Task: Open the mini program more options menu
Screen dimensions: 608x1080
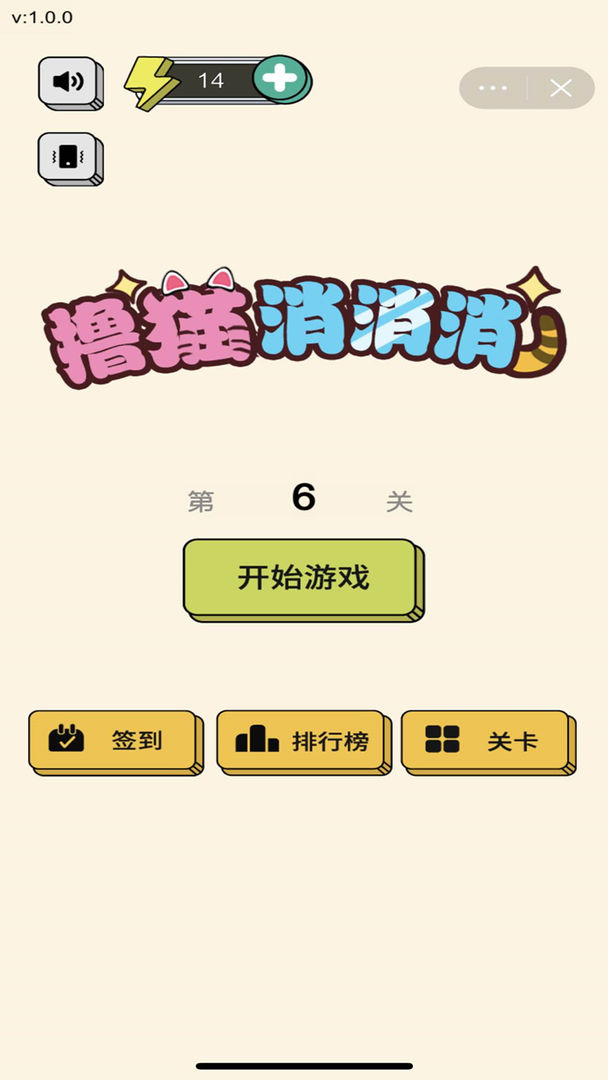Action: click(x=493, y=88)
